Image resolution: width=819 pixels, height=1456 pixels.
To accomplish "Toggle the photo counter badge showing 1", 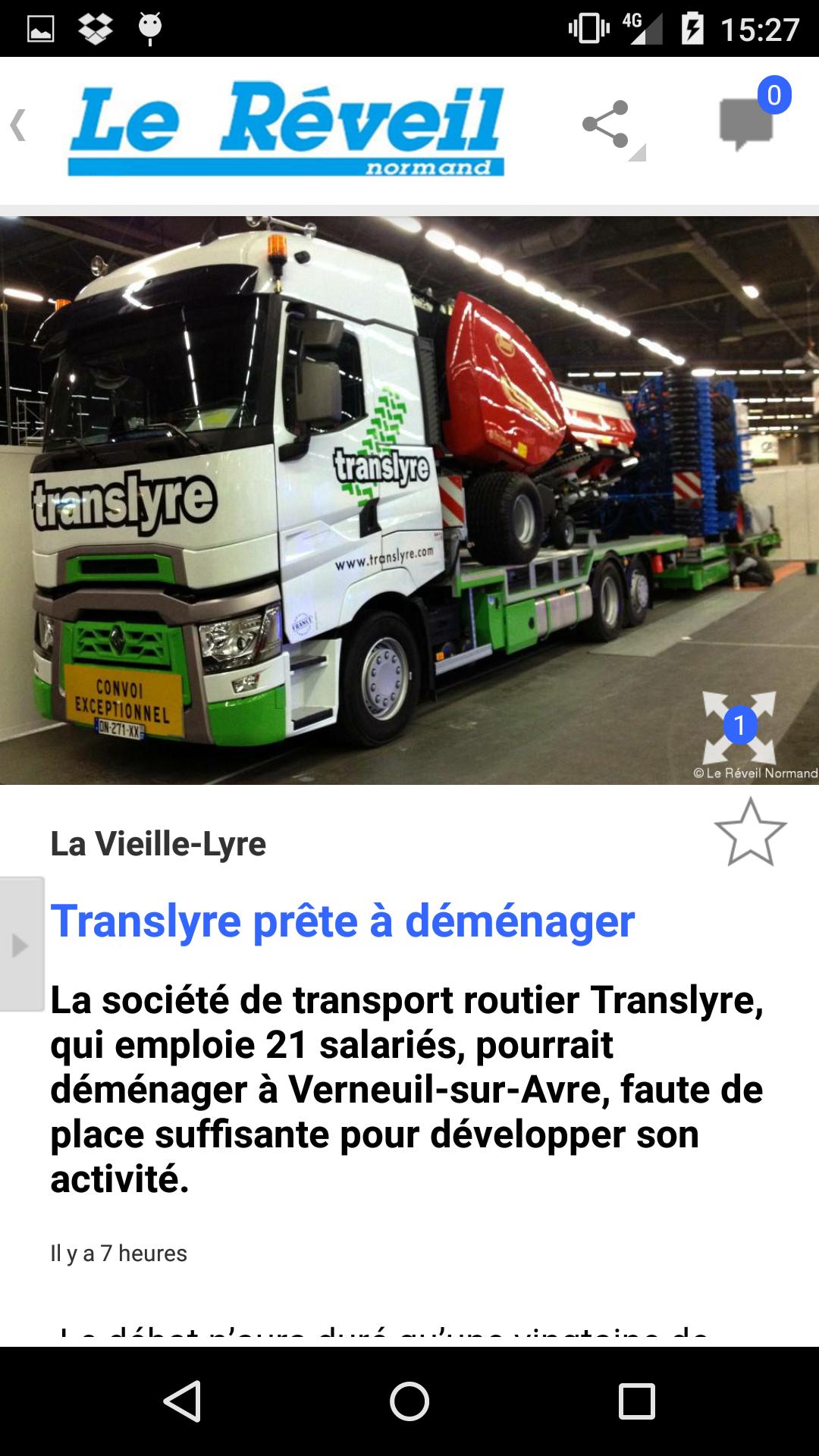I will click(x=739, y=726).
